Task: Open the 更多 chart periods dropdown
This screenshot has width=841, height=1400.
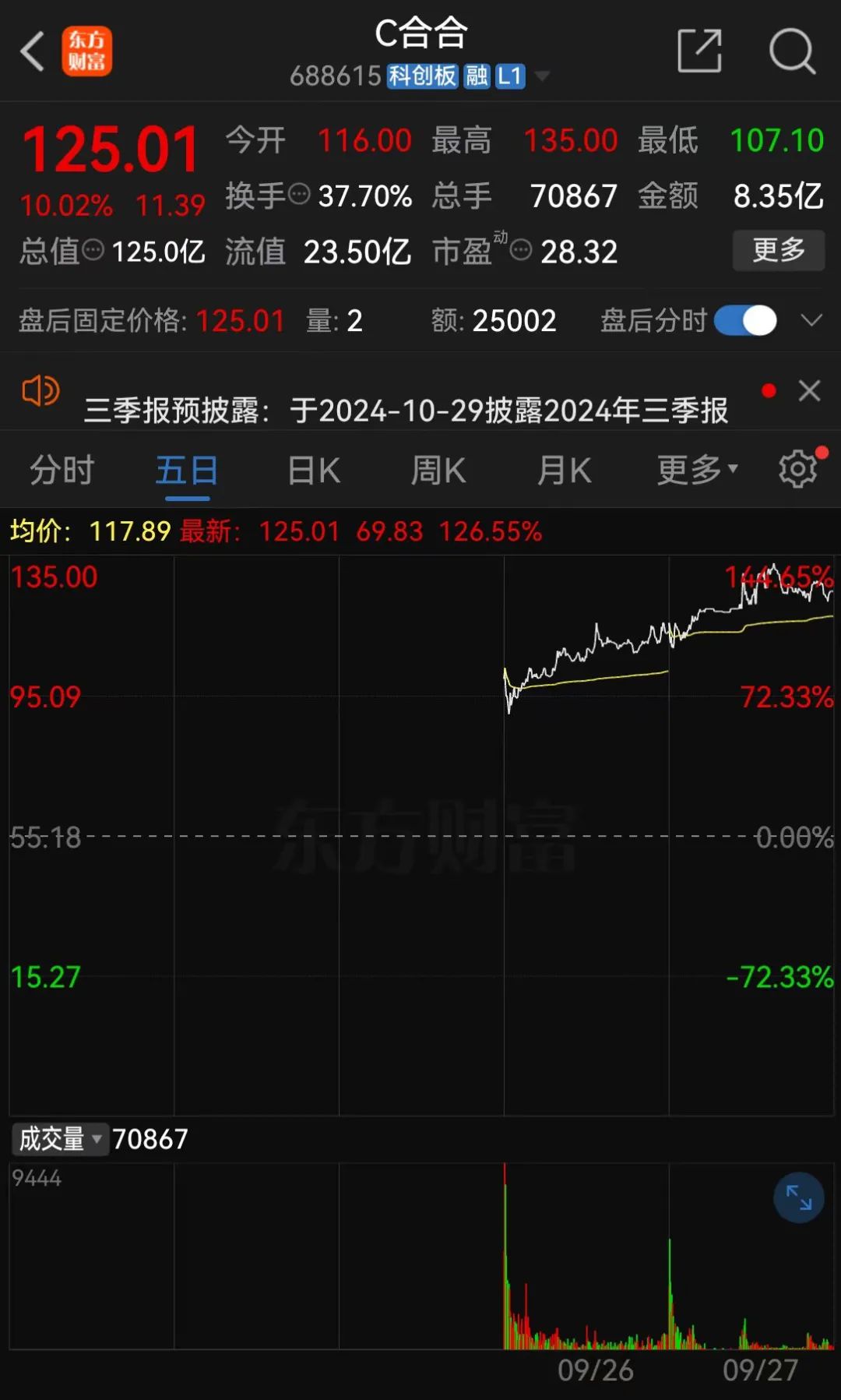Action: 696,470
